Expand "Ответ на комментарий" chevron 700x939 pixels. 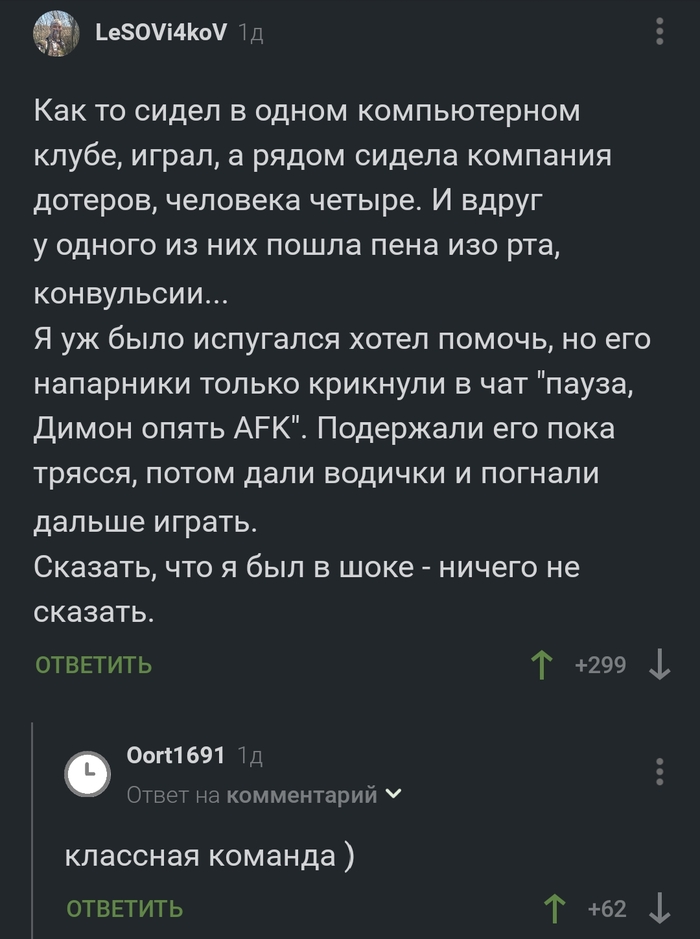tap(393, 795)
